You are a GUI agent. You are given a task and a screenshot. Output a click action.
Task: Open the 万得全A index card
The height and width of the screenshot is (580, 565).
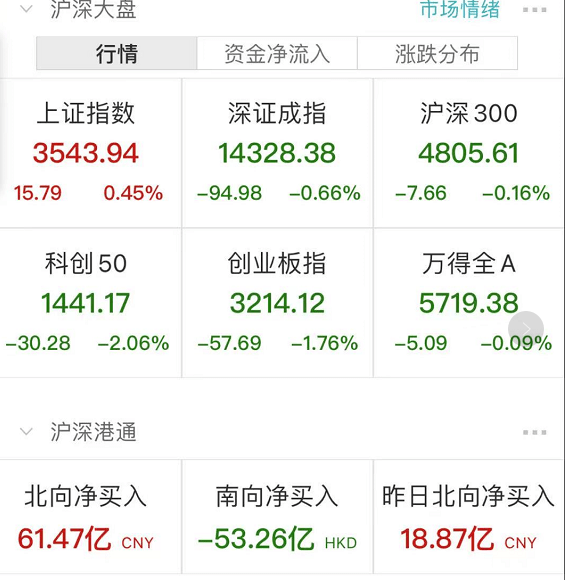(x=469, y=303)
